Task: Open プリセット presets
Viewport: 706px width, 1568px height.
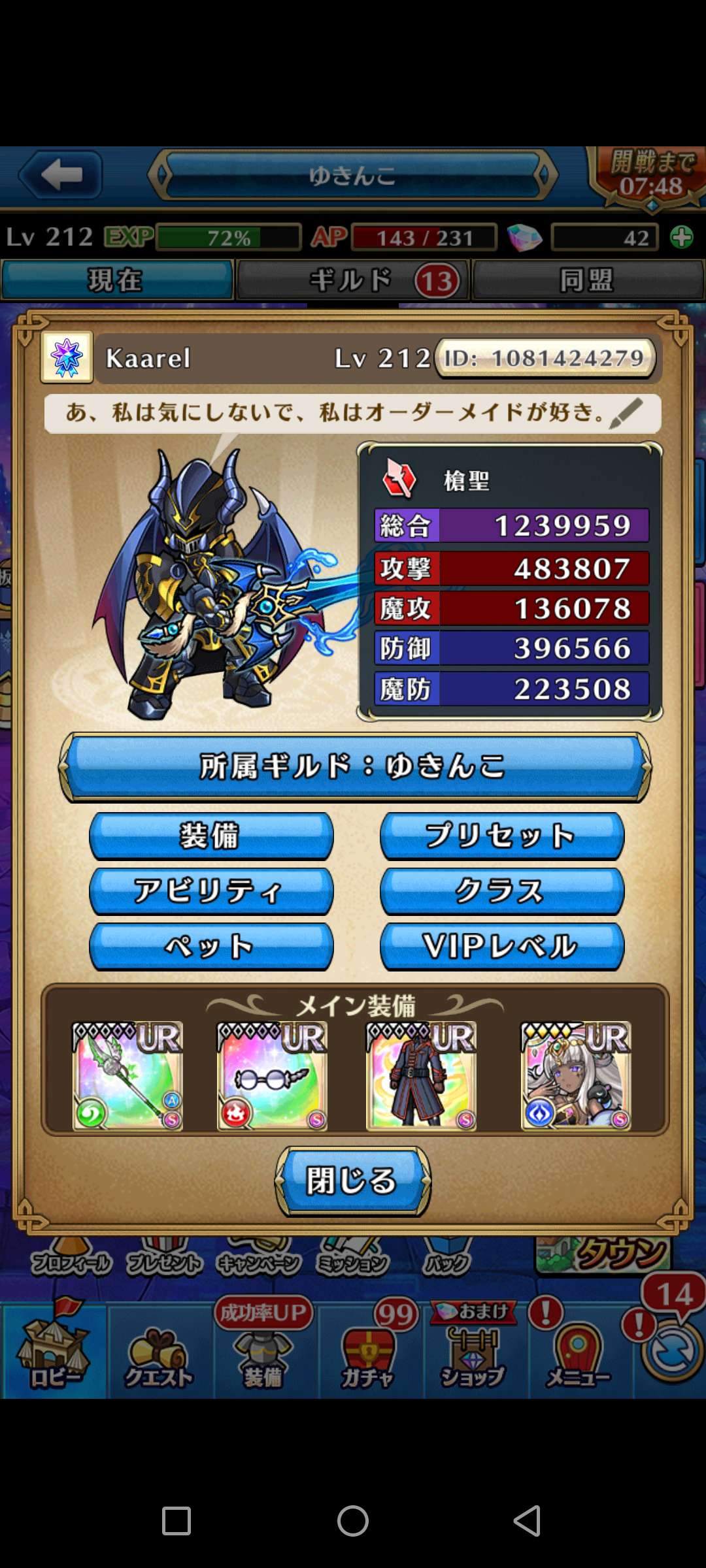Action: 501,836
